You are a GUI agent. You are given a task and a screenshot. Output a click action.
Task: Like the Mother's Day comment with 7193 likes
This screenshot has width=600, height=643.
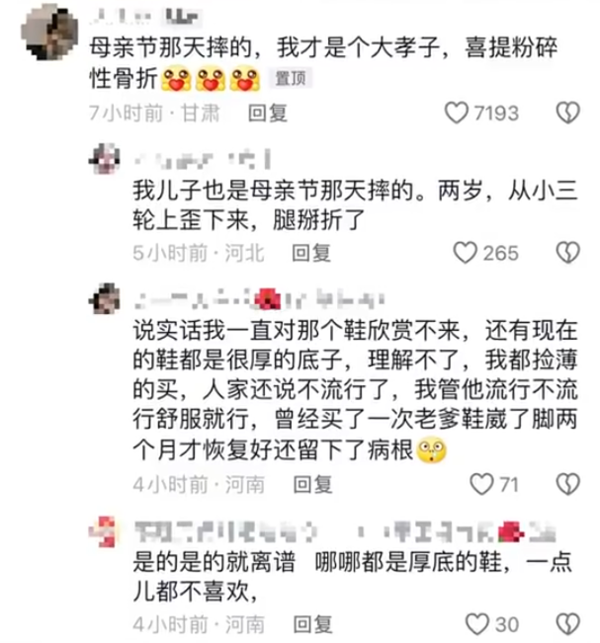pos(456,112)
